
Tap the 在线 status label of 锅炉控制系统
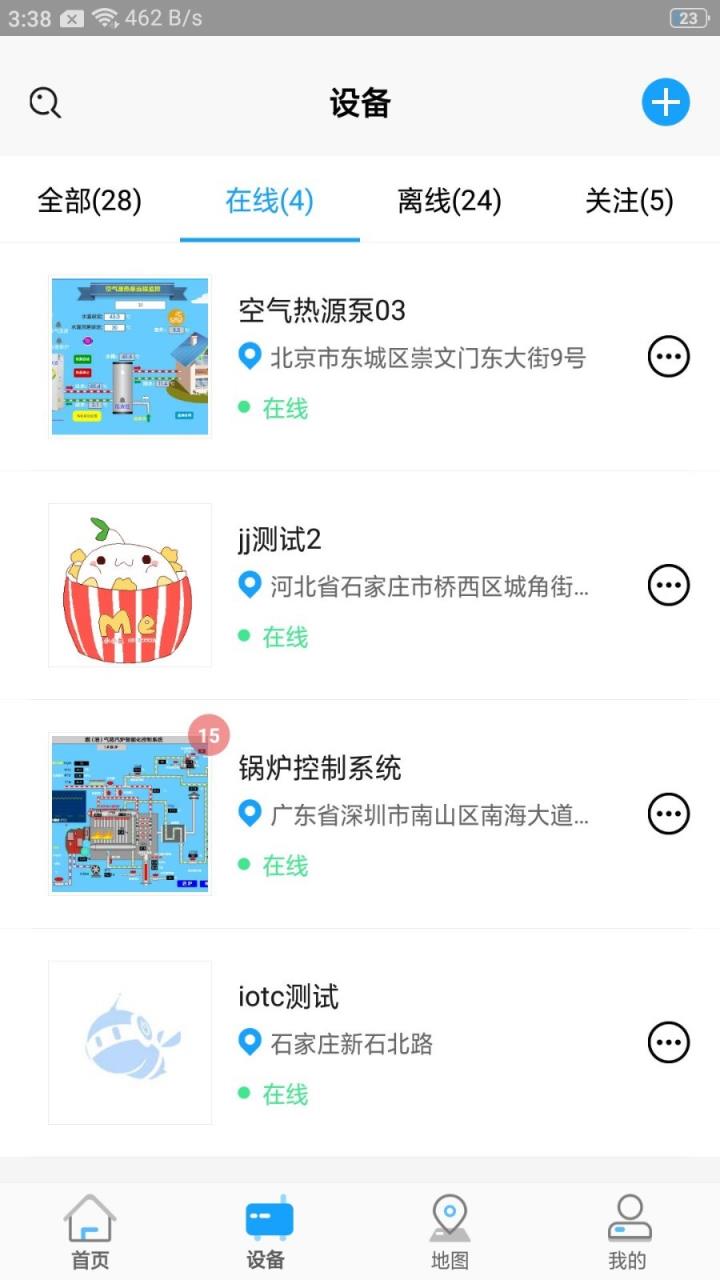(285, 866)
